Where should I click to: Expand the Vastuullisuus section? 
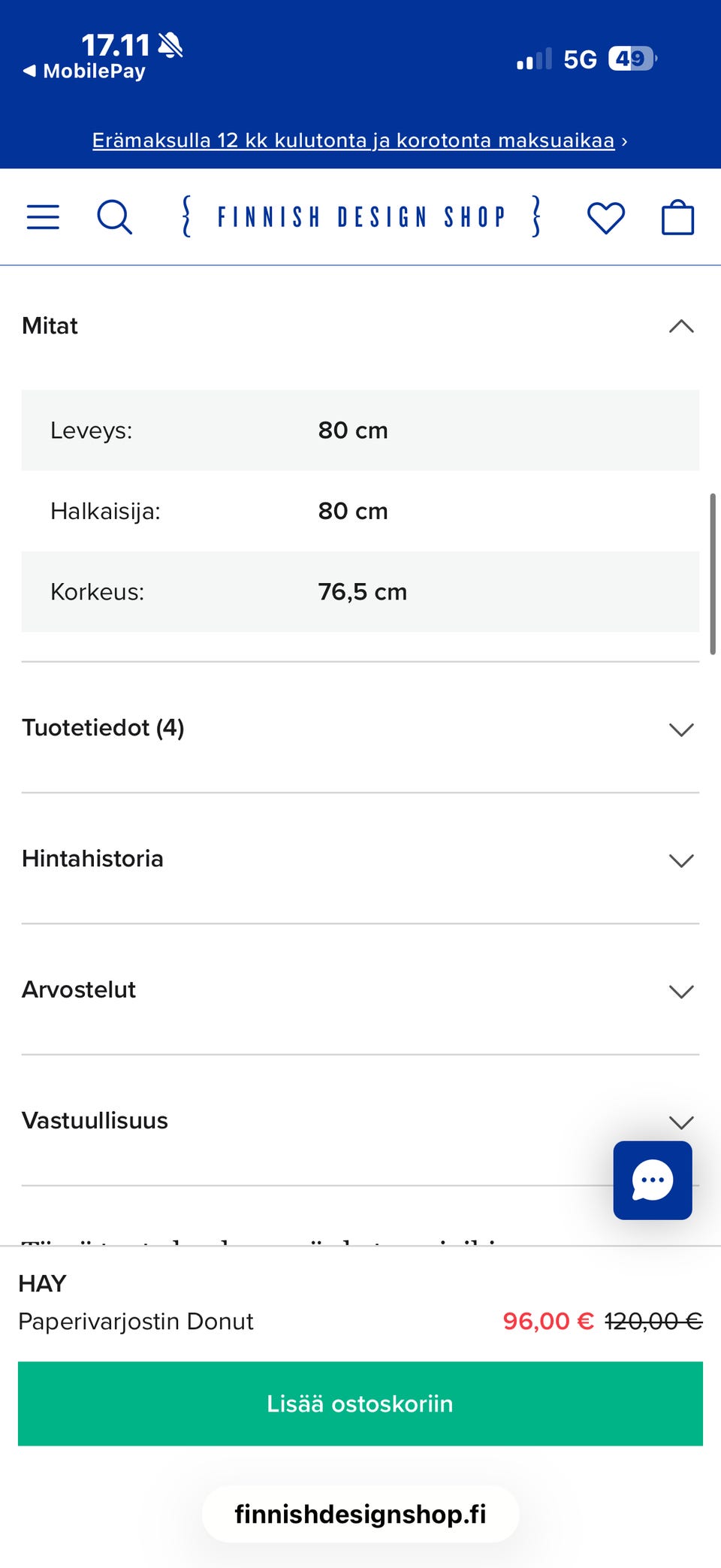[680, 1122]
